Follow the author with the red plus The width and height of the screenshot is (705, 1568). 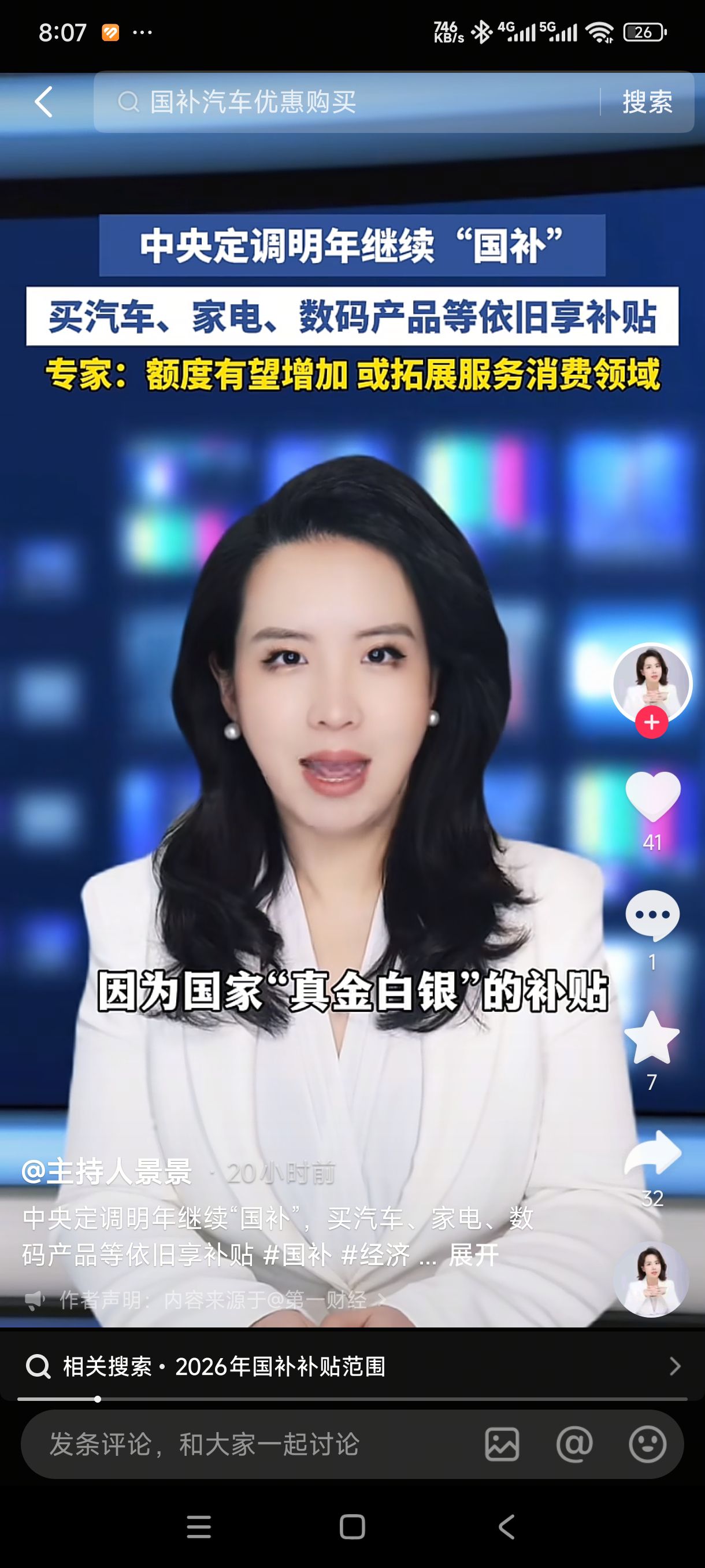pos(651,723)
